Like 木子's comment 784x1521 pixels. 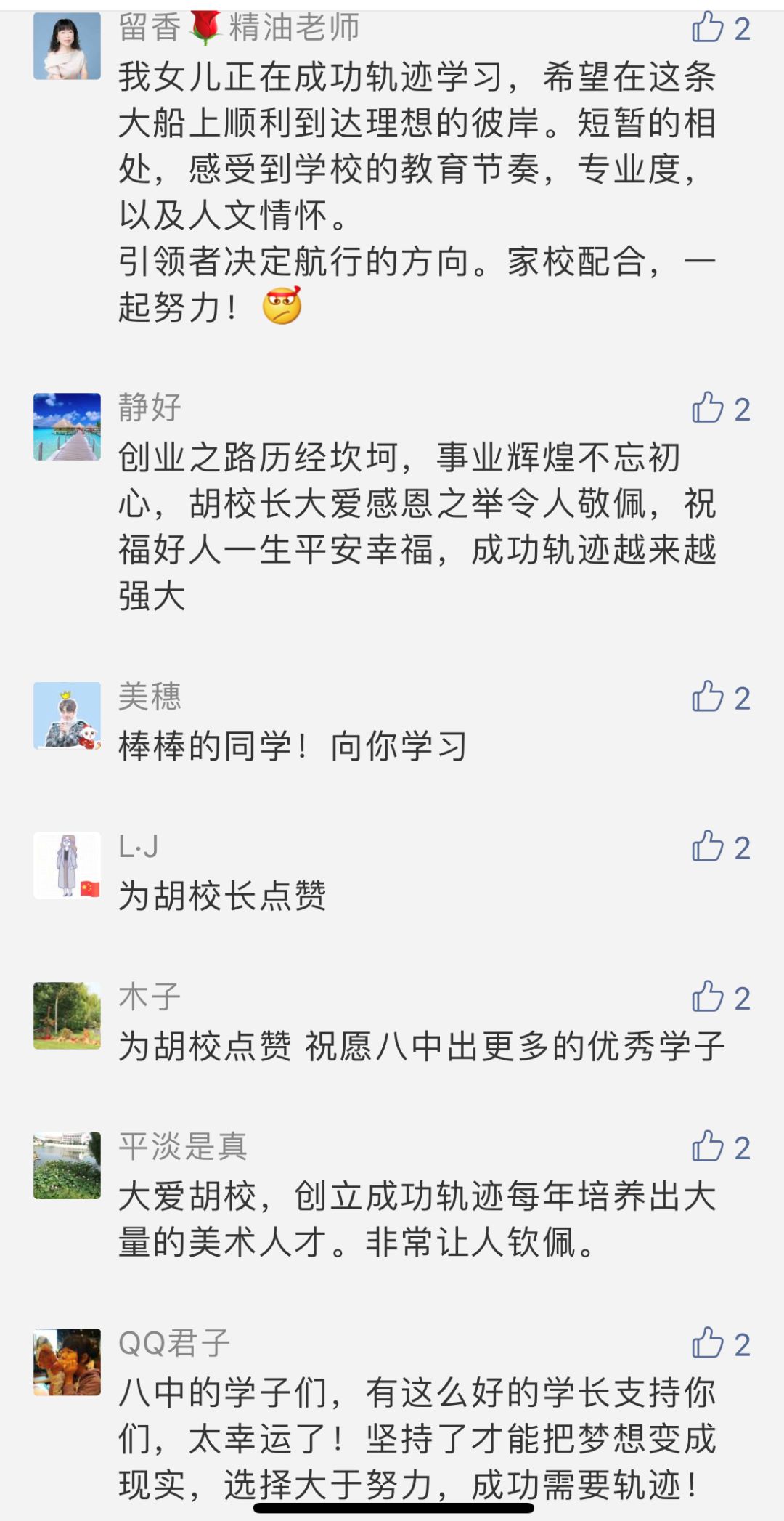pos(708,997)
